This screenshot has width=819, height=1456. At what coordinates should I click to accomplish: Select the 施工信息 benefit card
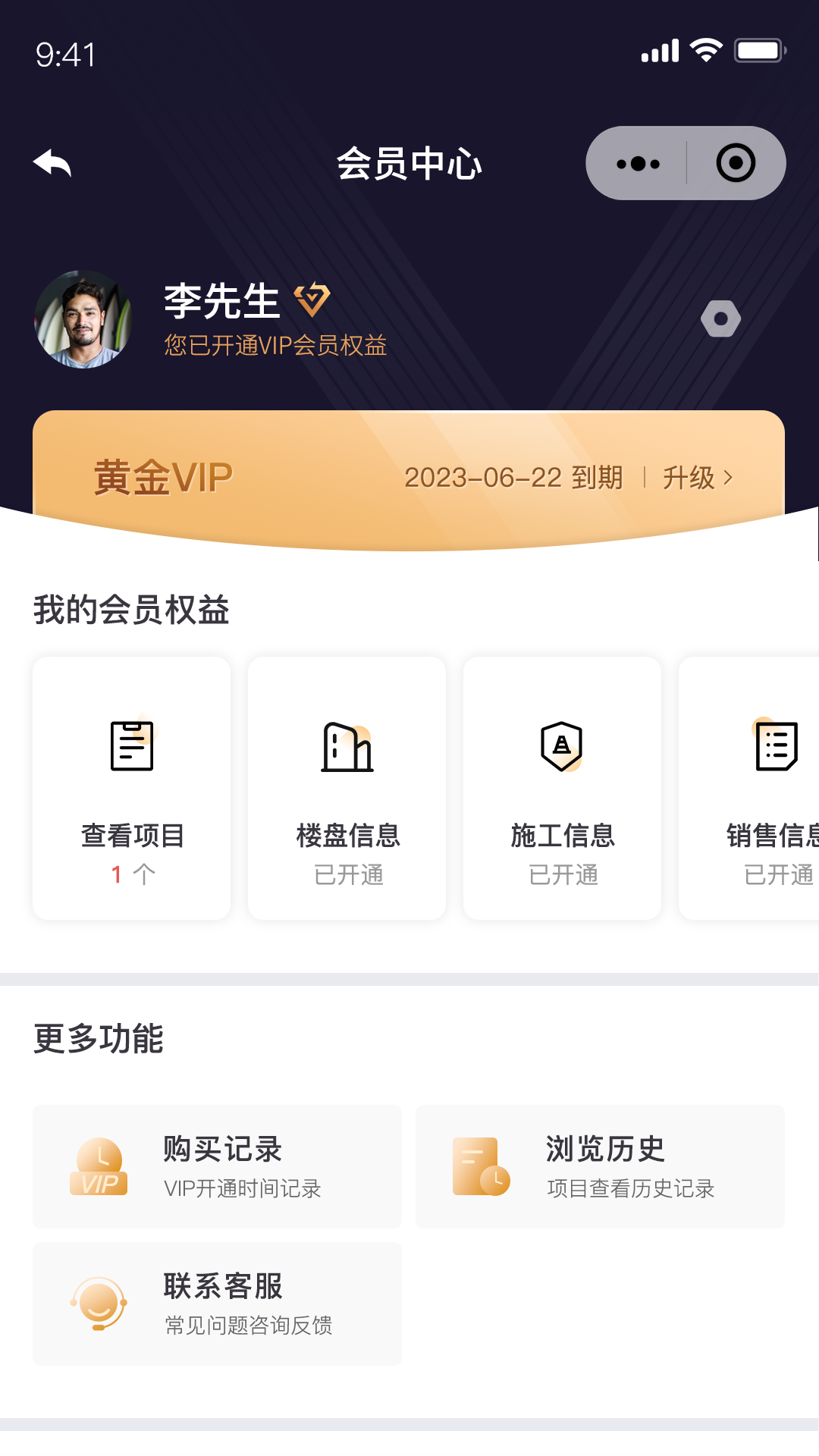[x=562, y=788]
